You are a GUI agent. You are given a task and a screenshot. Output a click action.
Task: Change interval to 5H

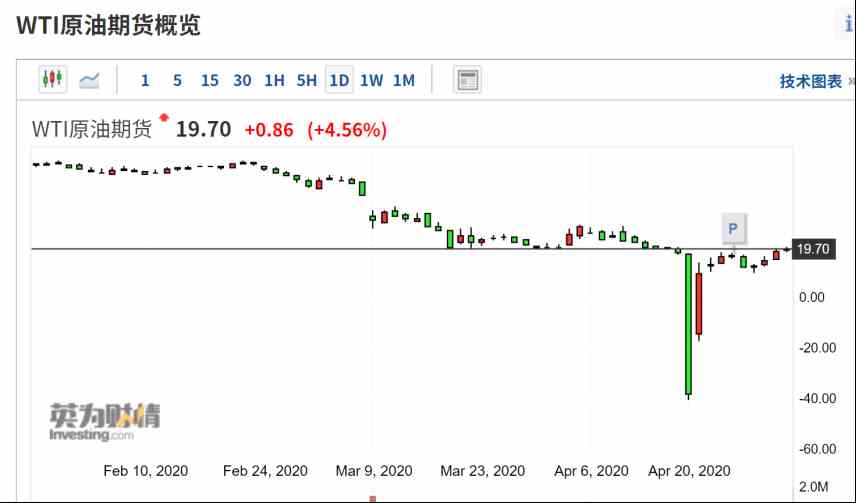pos(306,80)
